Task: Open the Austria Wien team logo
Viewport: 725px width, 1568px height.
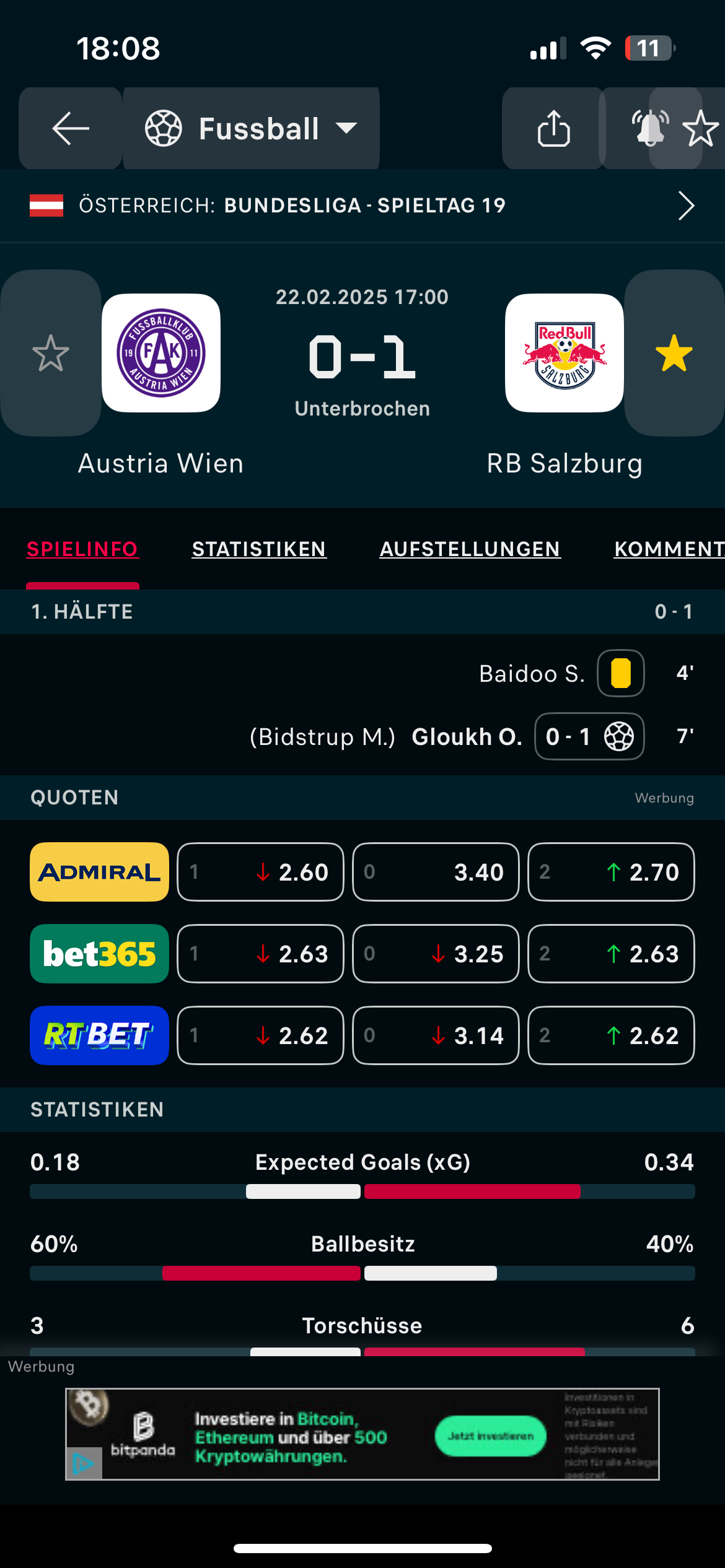Action: coord(161,353)
